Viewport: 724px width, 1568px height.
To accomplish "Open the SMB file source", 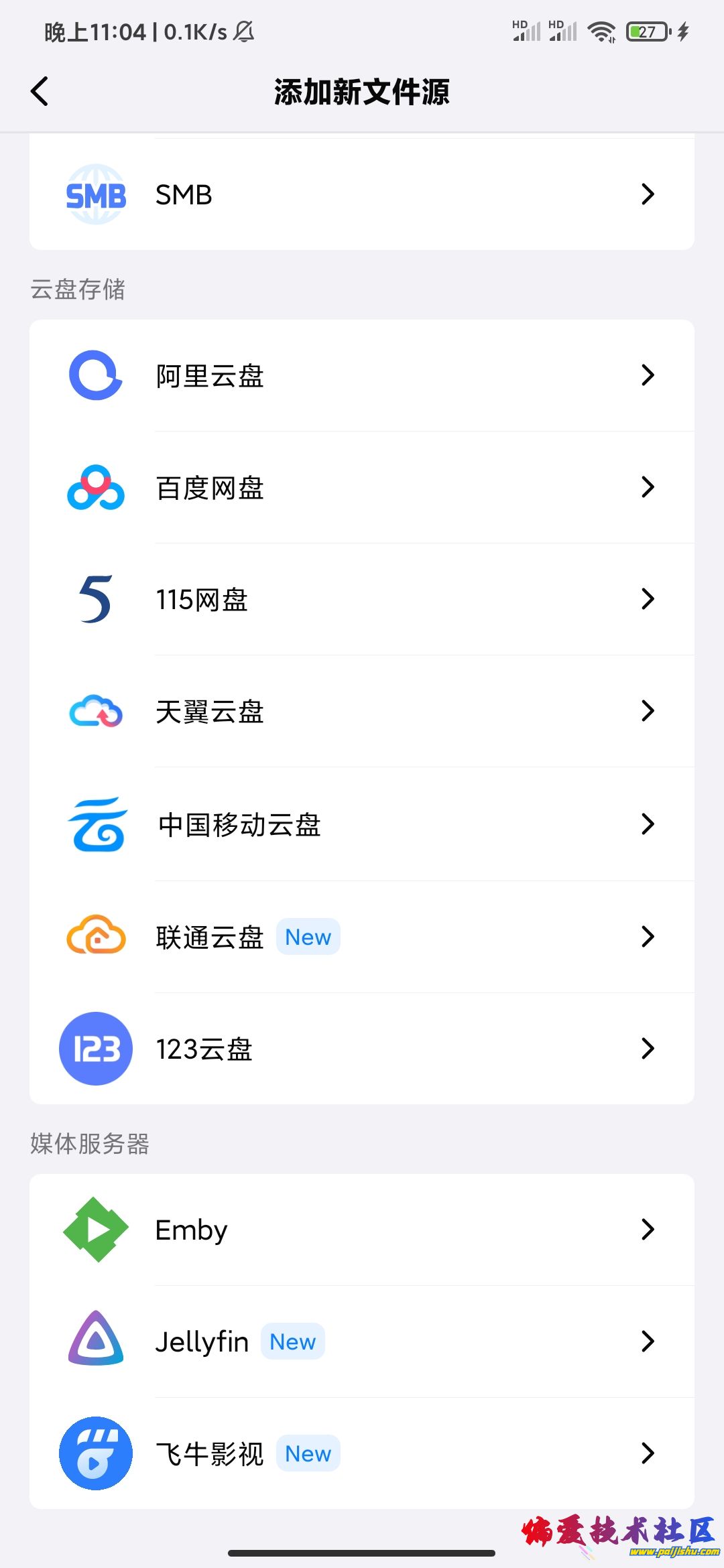I will pos(362,195).
